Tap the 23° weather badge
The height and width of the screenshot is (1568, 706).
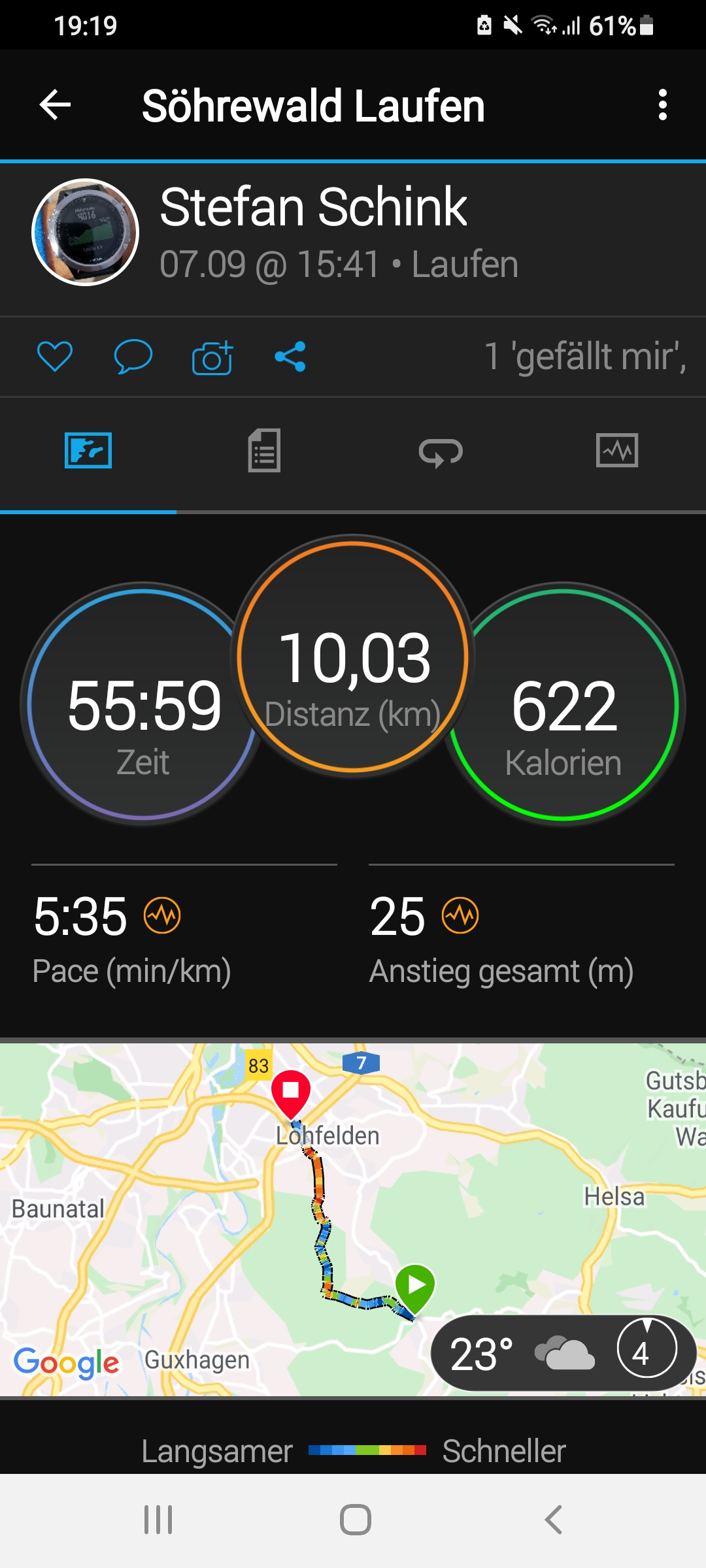562,1352
